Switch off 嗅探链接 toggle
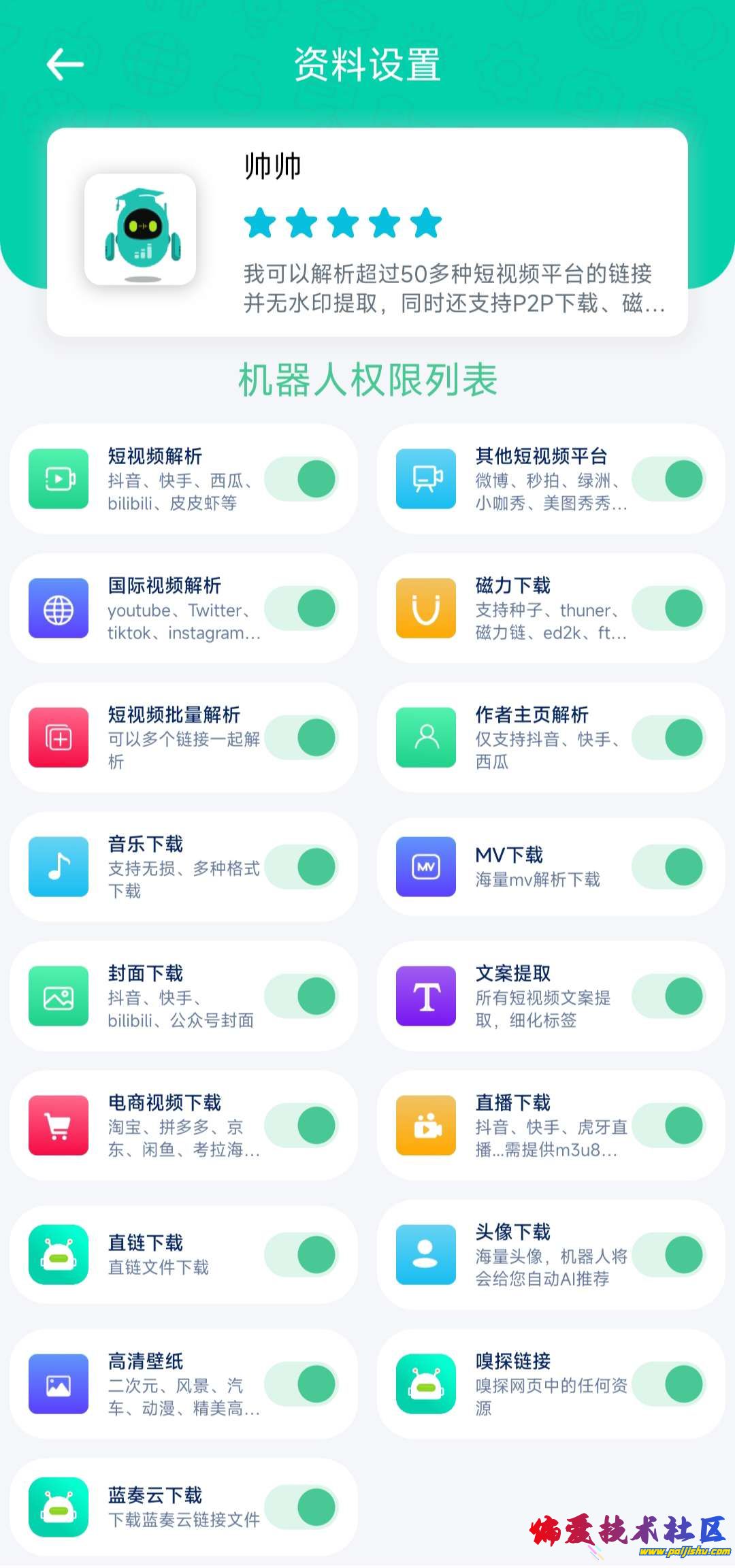This screenshot has height=1568, width=735. click(x=669, y=1384)
